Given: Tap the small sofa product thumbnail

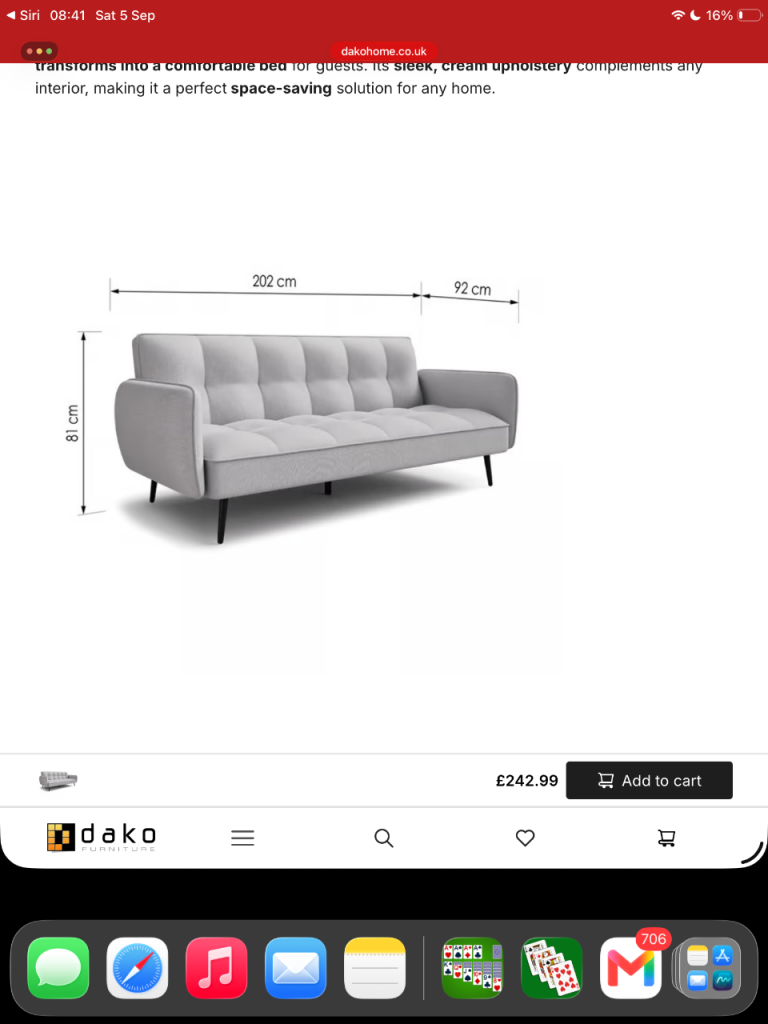Looking at the screenshot, I should pos(58,780).
